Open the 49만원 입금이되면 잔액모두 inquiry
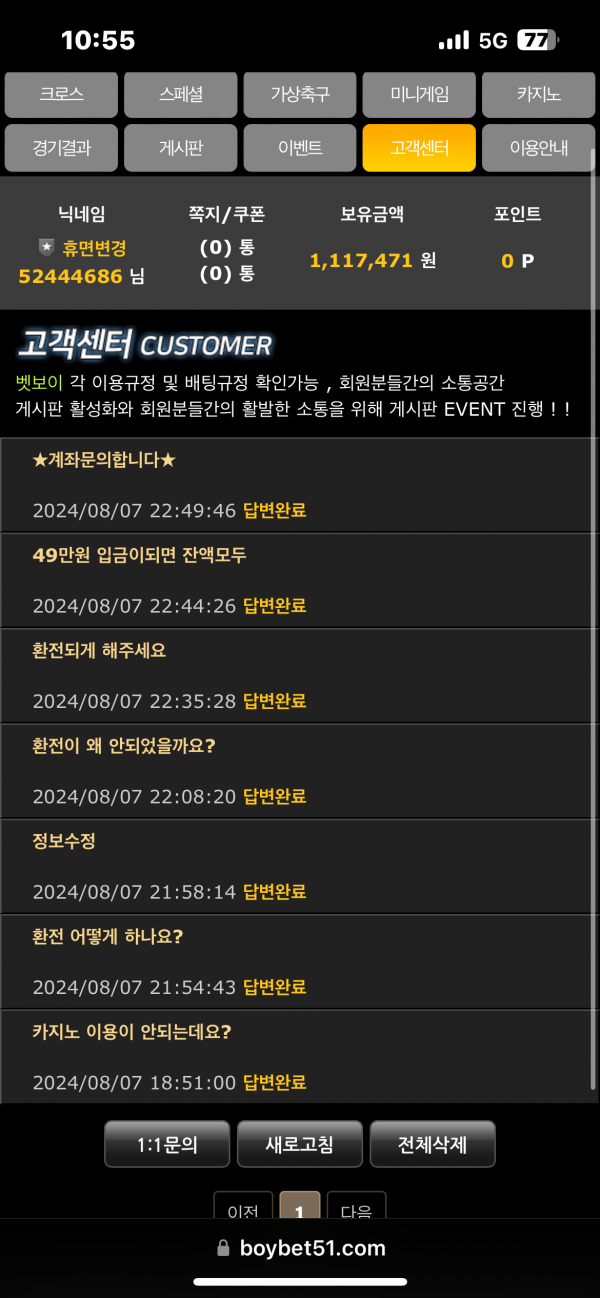The image size is (600, 1298). [139, 555]
